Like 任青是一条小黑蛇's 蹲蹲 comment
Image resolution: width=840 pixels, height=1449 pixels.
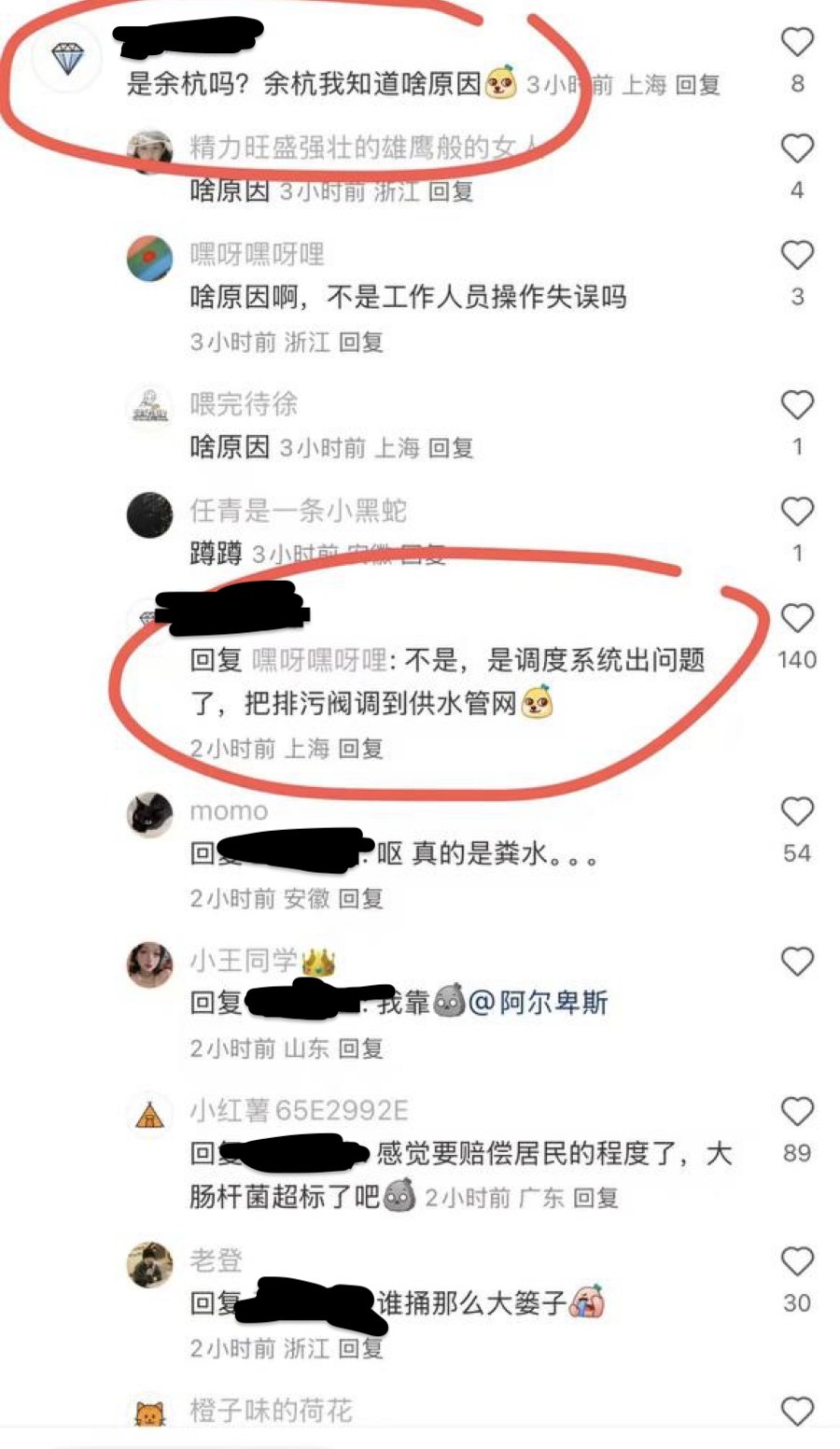[797, 512]
